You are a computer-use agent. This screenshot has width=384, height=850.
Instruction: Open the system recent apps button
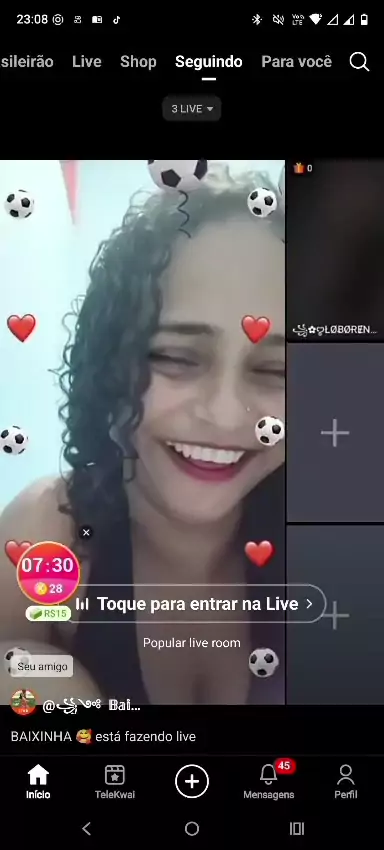click(297, 828)
